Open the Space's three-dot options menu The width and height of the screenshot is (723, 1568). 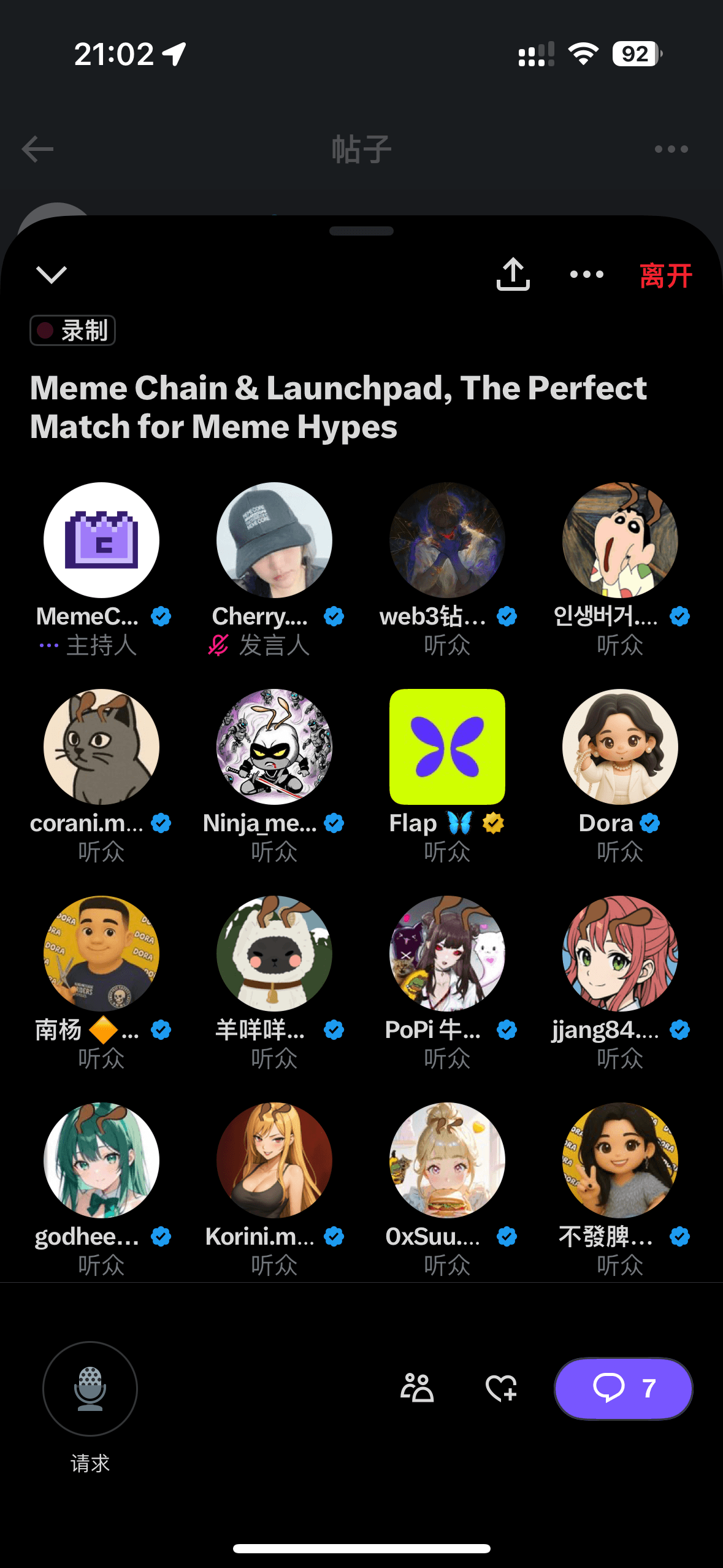[x=586, y=274]
